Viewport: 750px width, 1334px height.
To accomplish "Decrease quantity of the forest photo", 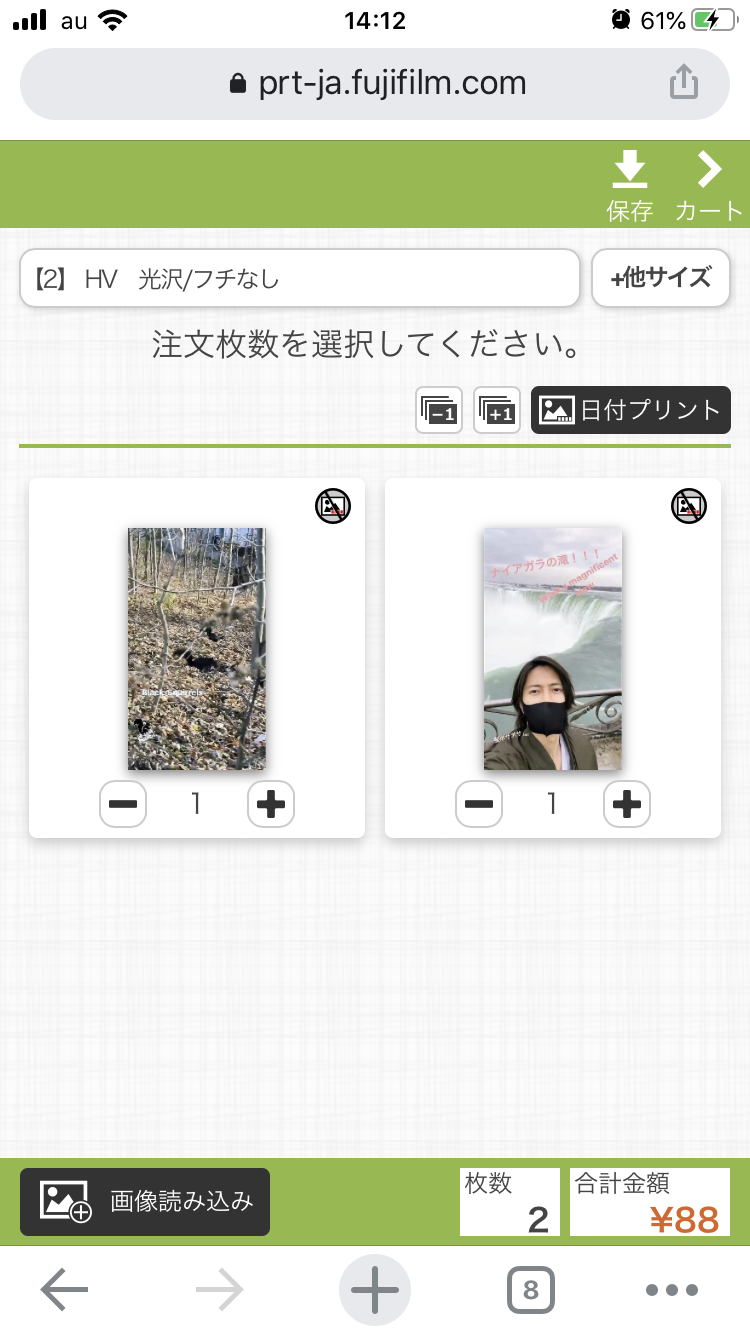I will tap(124, 804).
